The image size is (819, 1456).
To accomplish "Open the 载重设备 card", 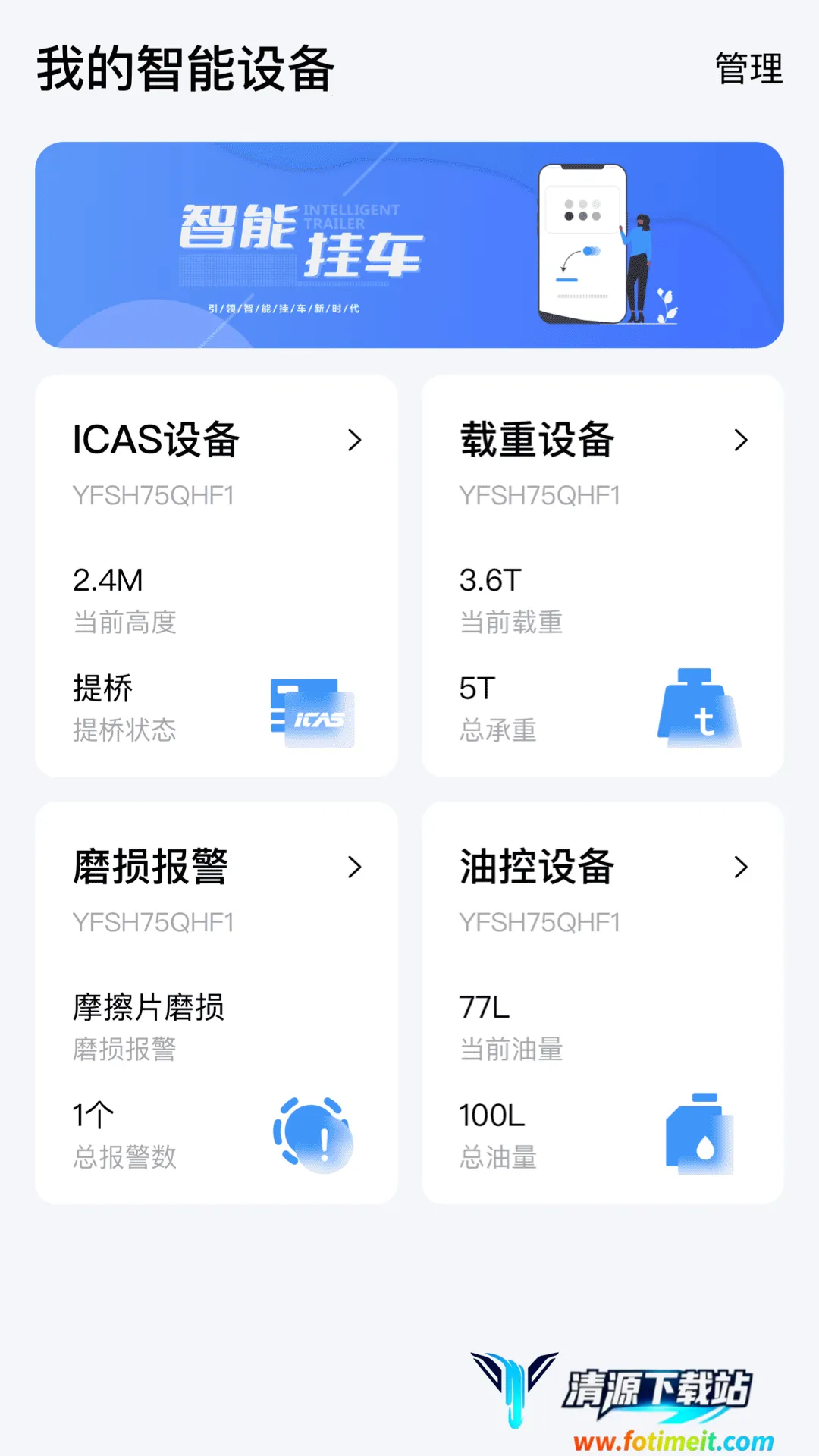I will coord(603,576).
